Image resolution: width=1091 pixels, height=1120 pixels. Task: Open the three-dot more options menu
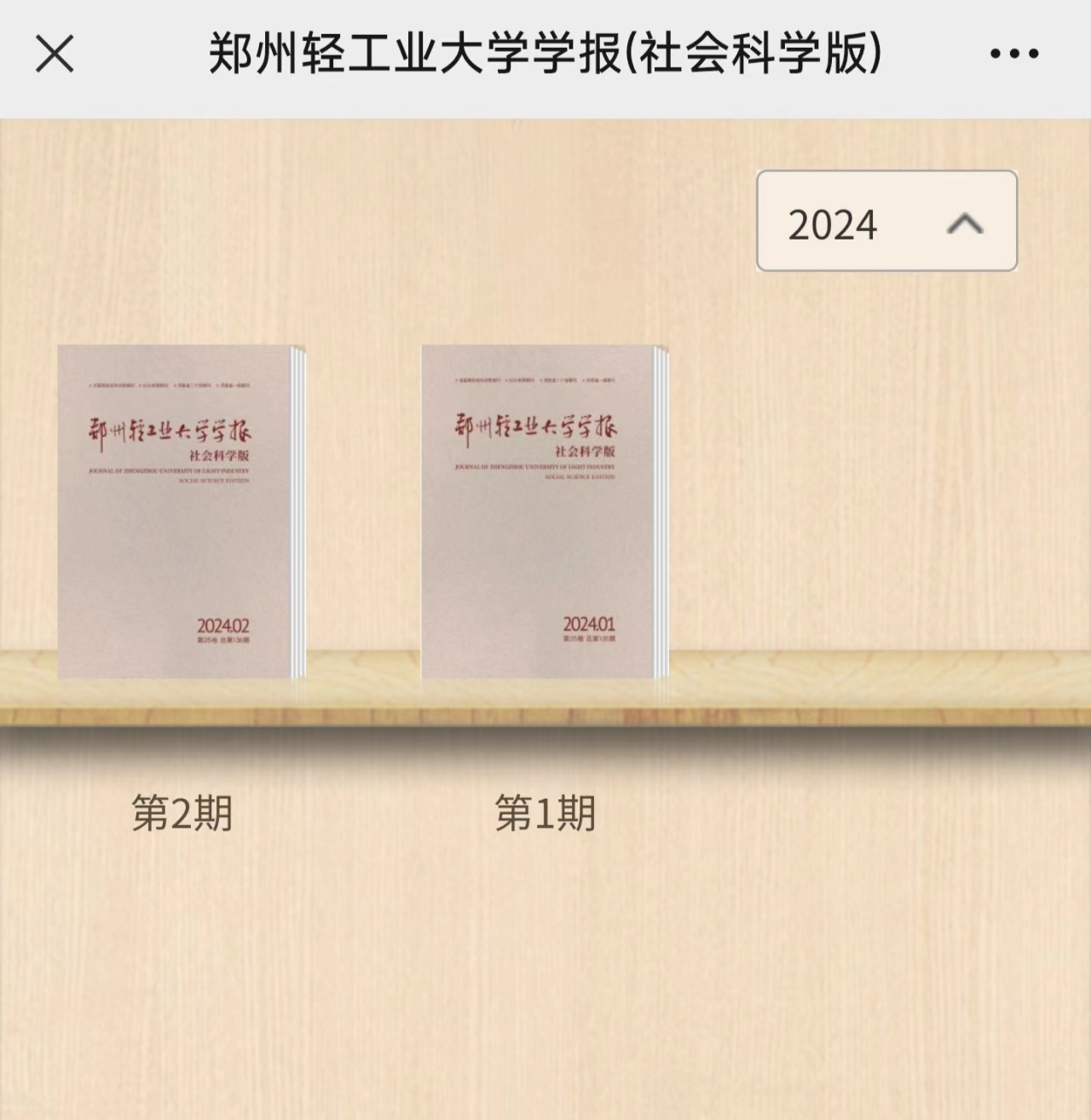click(1013, 54)
